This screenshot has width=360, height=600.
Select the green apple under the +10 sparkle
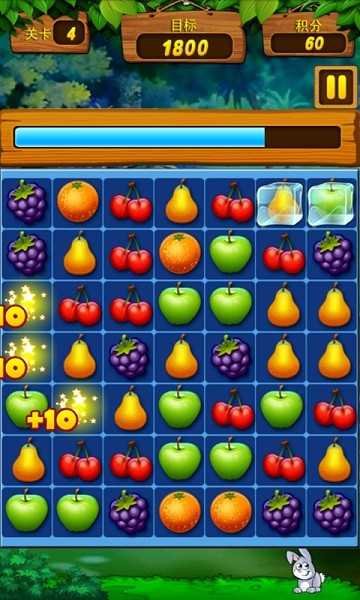click(26, 408)
